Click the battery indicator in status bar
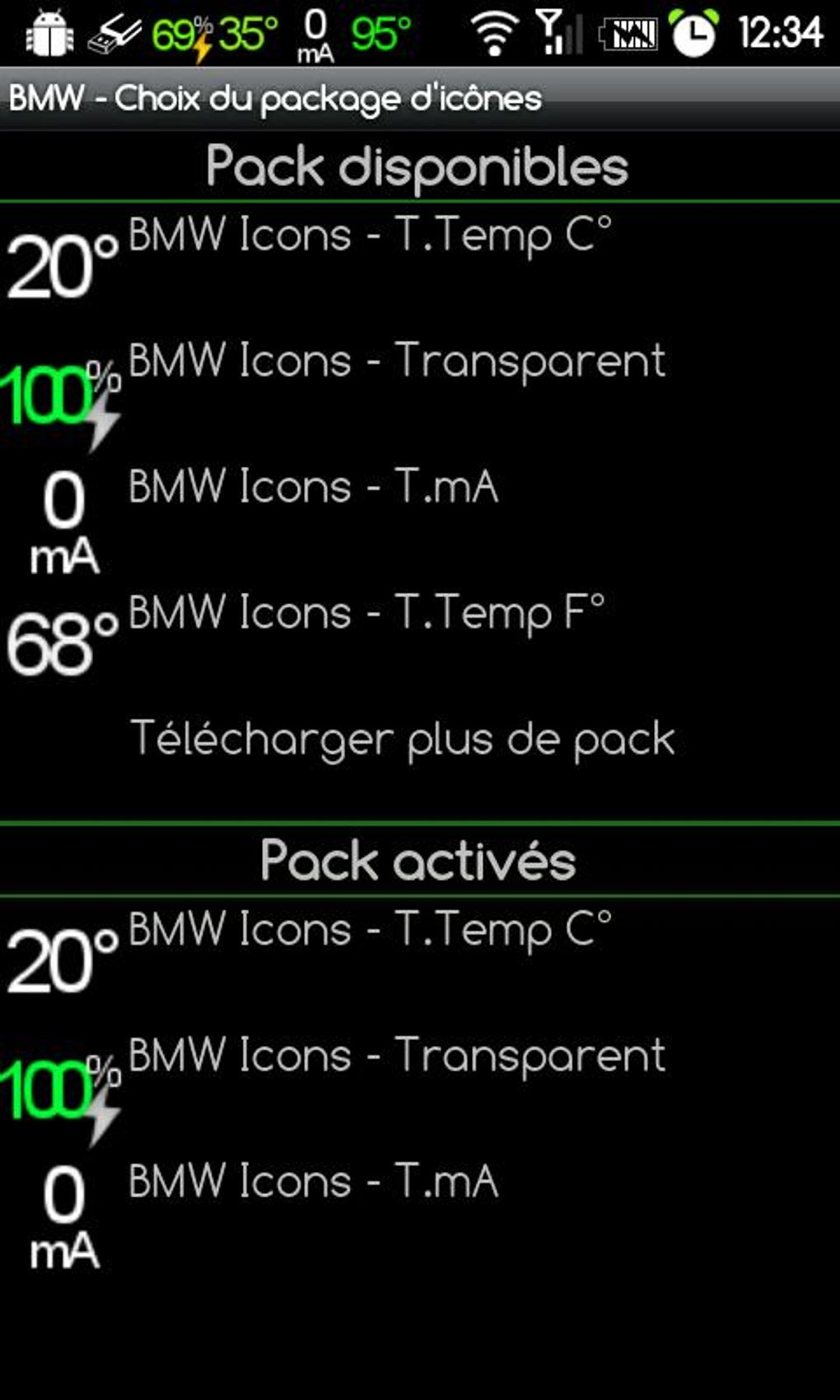Viewport: 840px width, 1400px height. (x=630, y=33)
